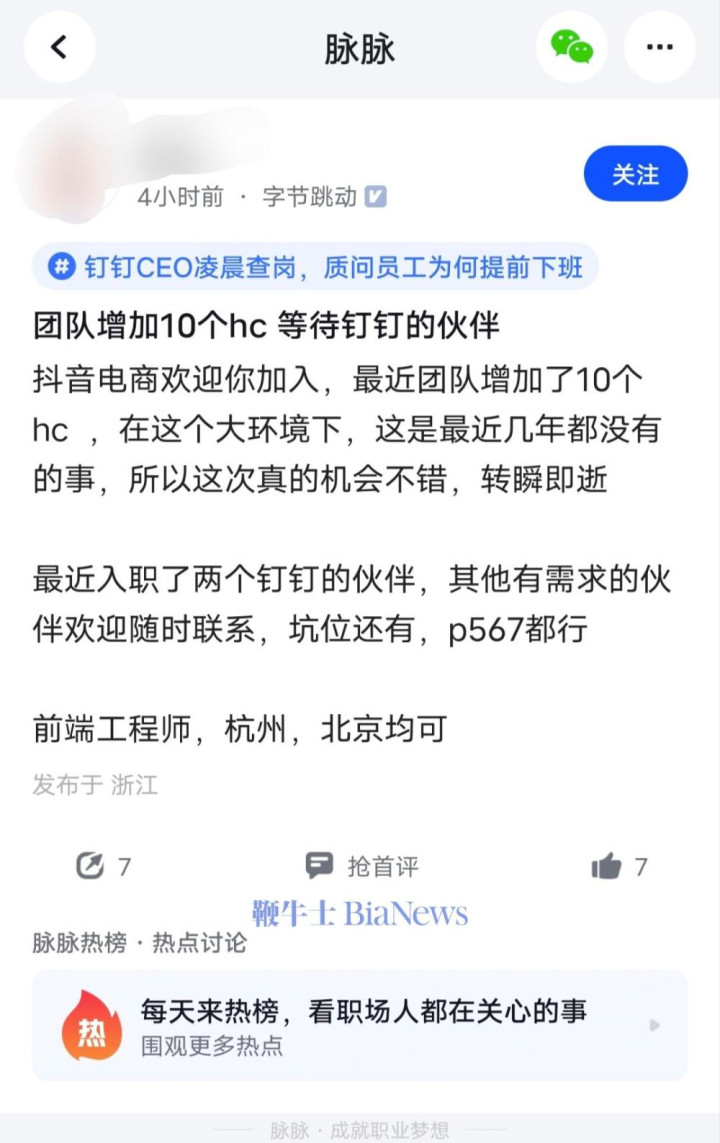The image size is (720, 1143).
Task: Go back using the top arrow
Action: click(59, 47)
